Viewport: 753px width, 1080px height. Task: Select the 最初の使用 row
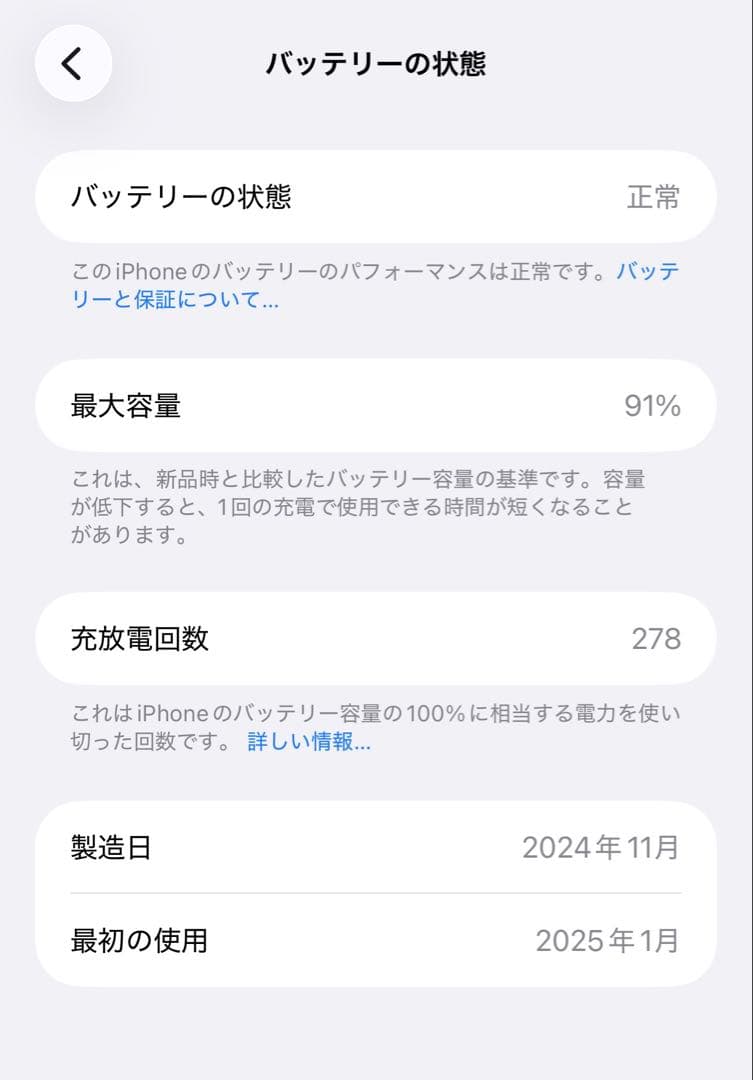(376, 940)
